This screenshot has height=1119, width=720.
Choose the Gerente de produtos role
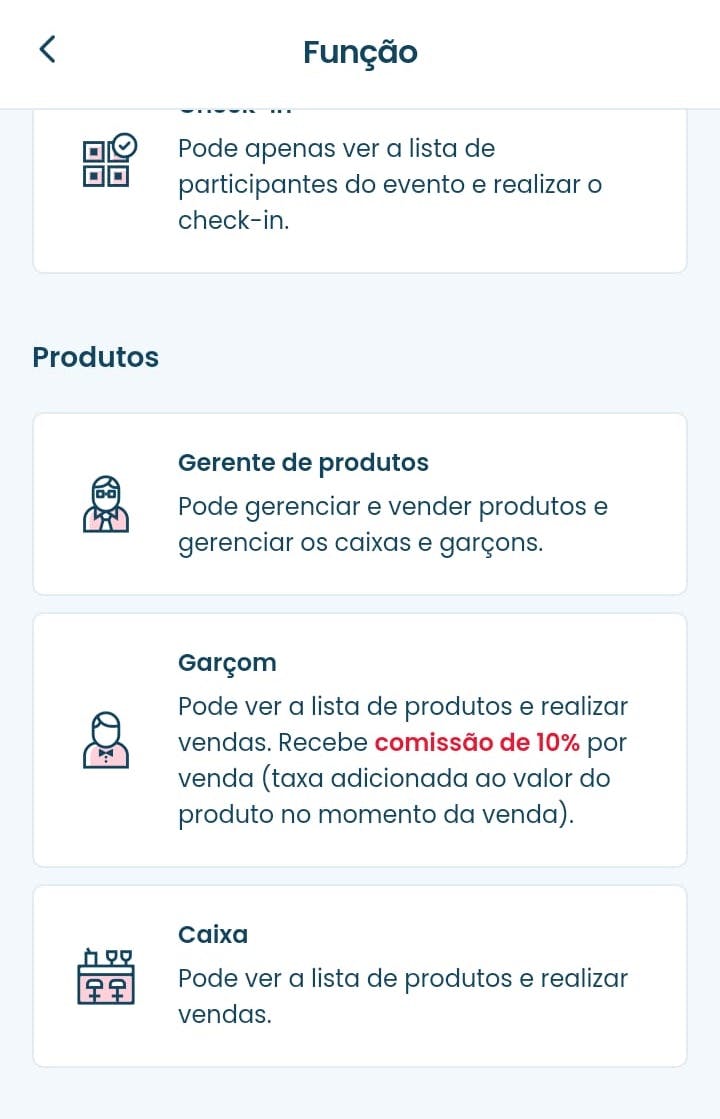point(360,504)
